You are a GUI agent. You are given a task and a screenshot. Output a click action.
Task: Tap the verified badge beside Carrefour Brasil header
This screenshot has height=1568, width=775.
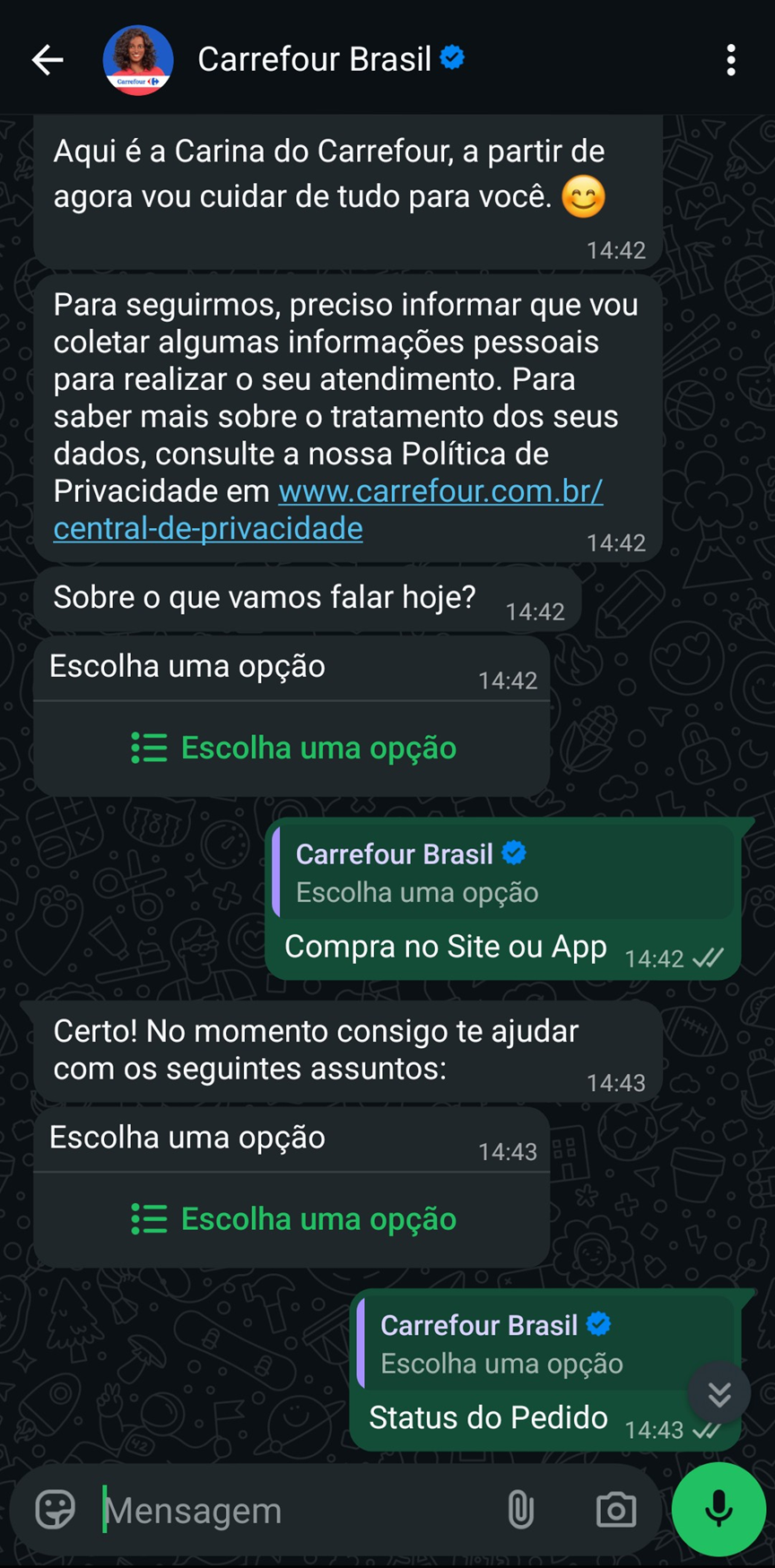click(452, 56)
